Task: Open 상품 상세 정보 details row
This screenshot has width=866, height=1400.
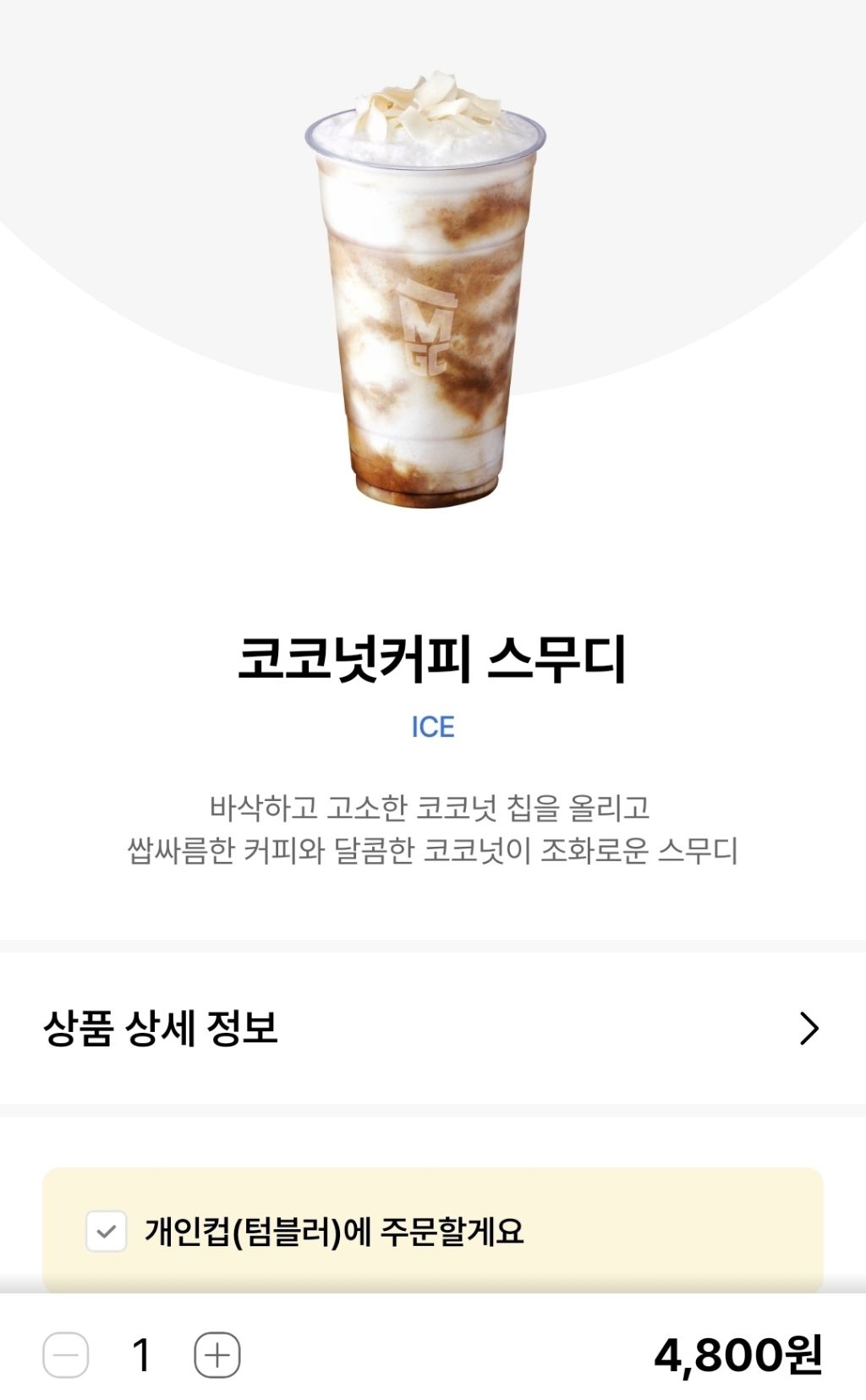Action: [432, 1028]
